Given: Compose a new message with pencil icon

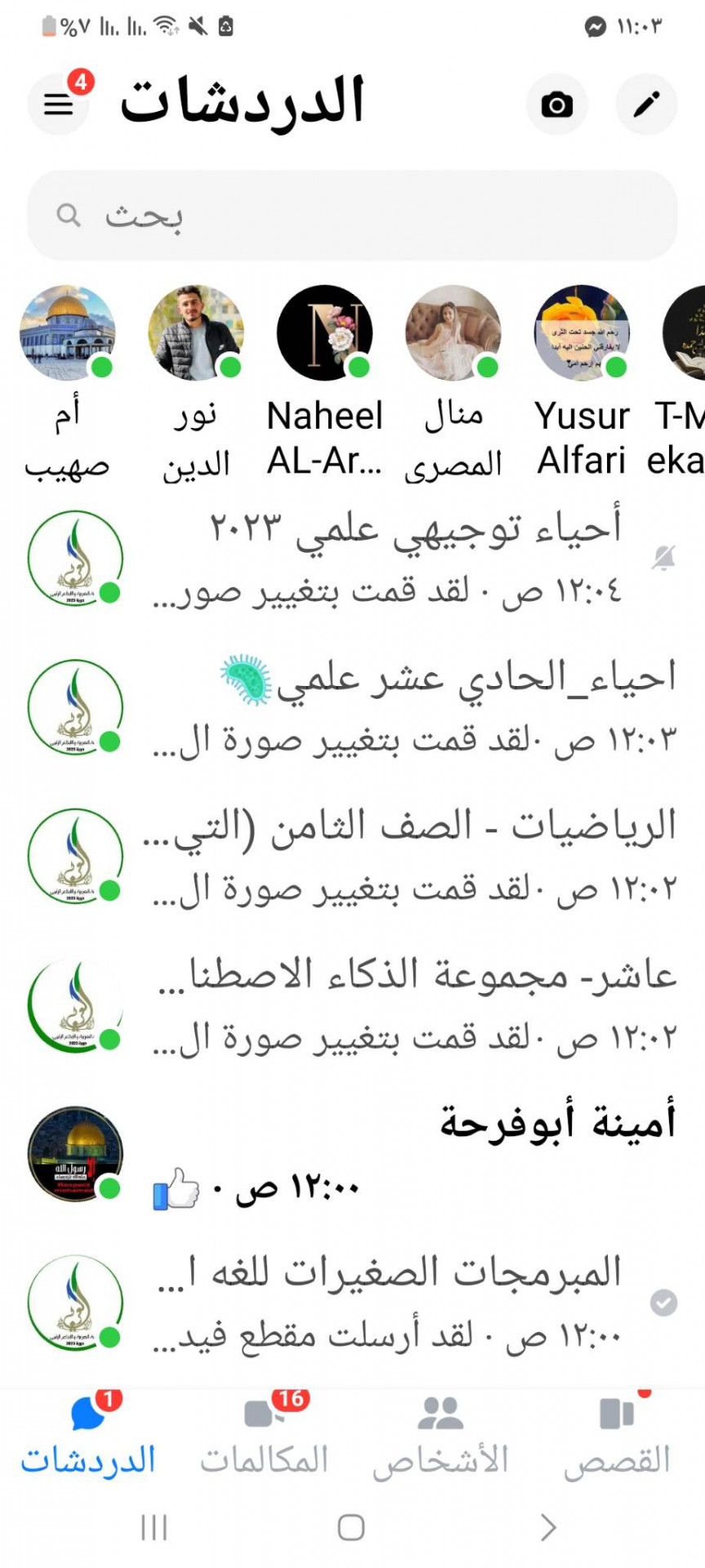Looking at the screenshot, I should [646, 105].
